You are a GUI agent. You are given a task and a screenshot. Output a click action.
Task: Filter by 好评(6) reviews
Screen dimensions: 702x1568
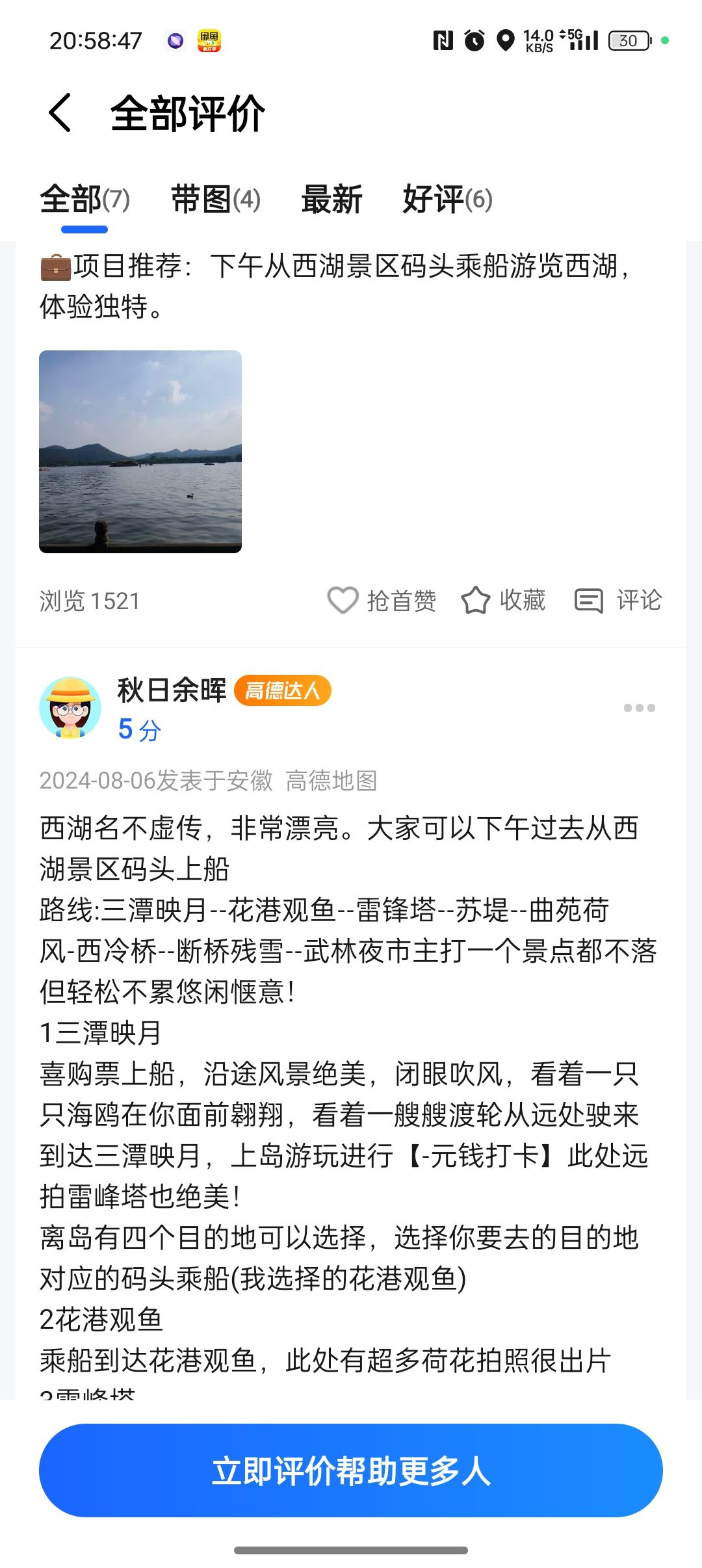click(447, 199)
